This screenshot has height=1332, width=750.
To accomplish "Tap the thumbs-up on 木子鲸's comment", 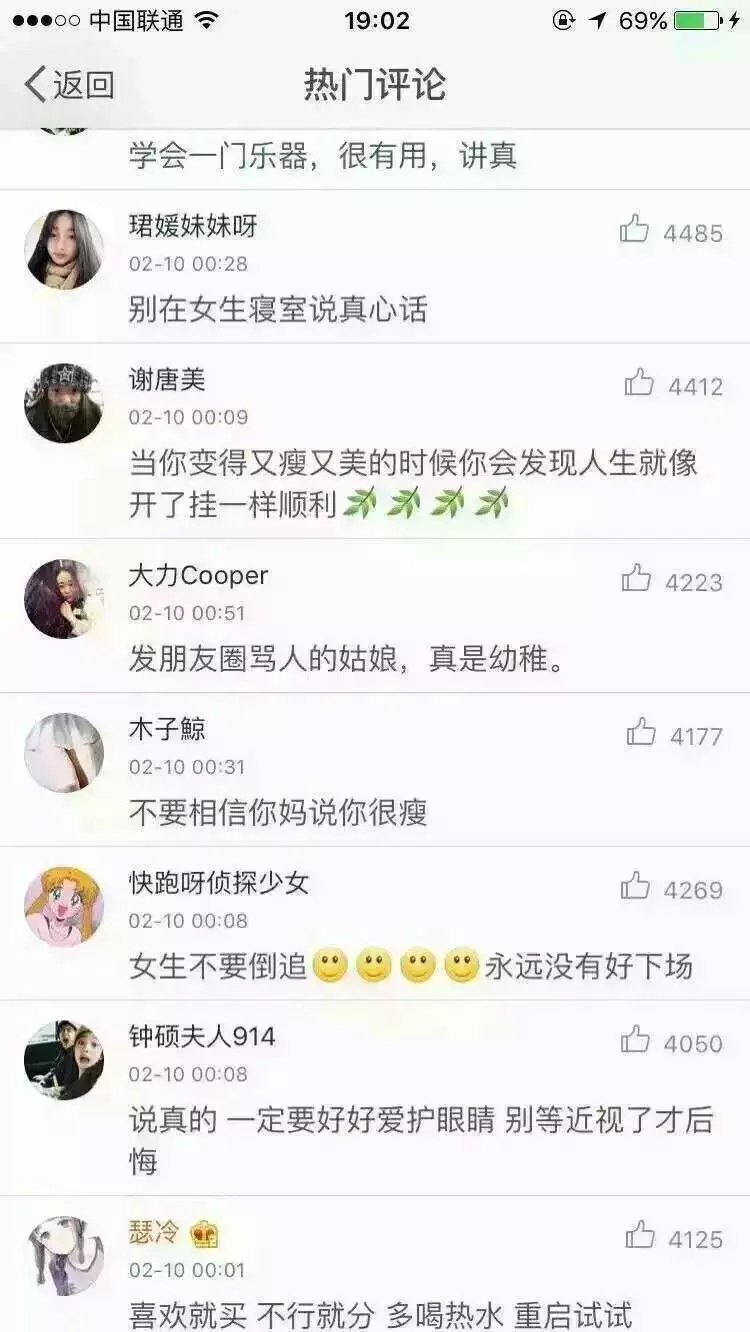I will (641, 734).
